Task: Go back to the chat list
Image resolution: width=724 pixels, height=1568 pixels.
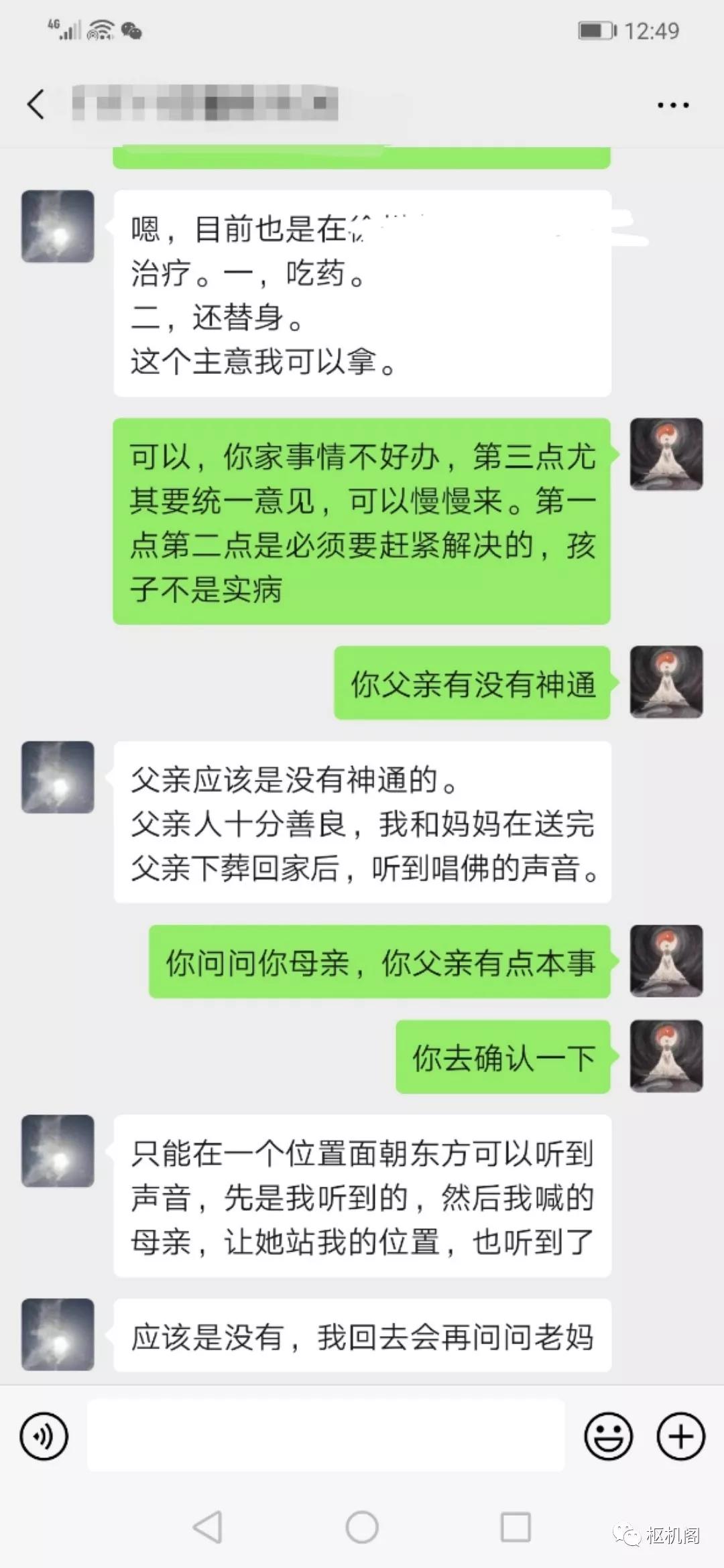Action: click(36, 105)
